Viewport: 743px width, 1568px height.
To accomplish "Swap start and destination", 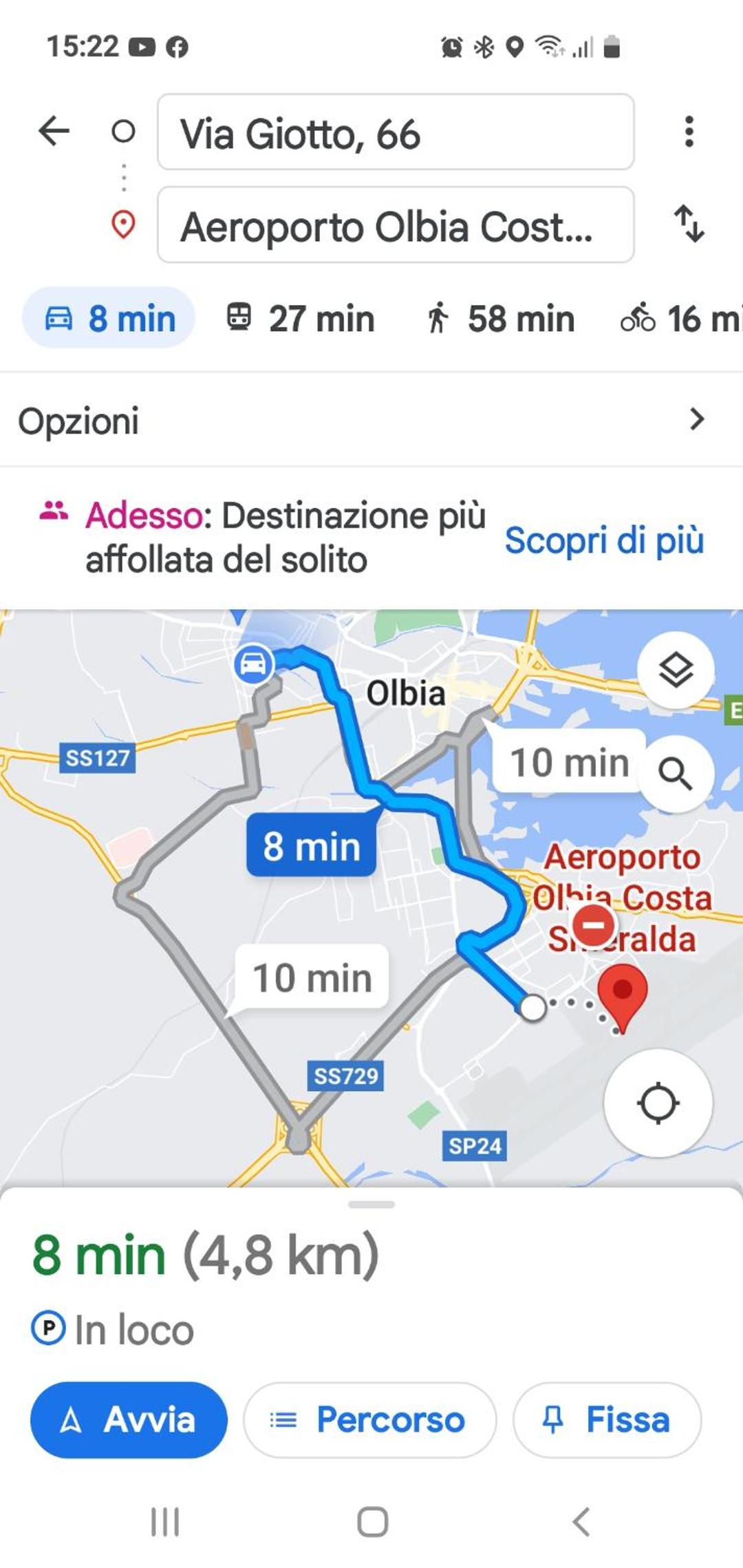I will (x=689, y=224).
